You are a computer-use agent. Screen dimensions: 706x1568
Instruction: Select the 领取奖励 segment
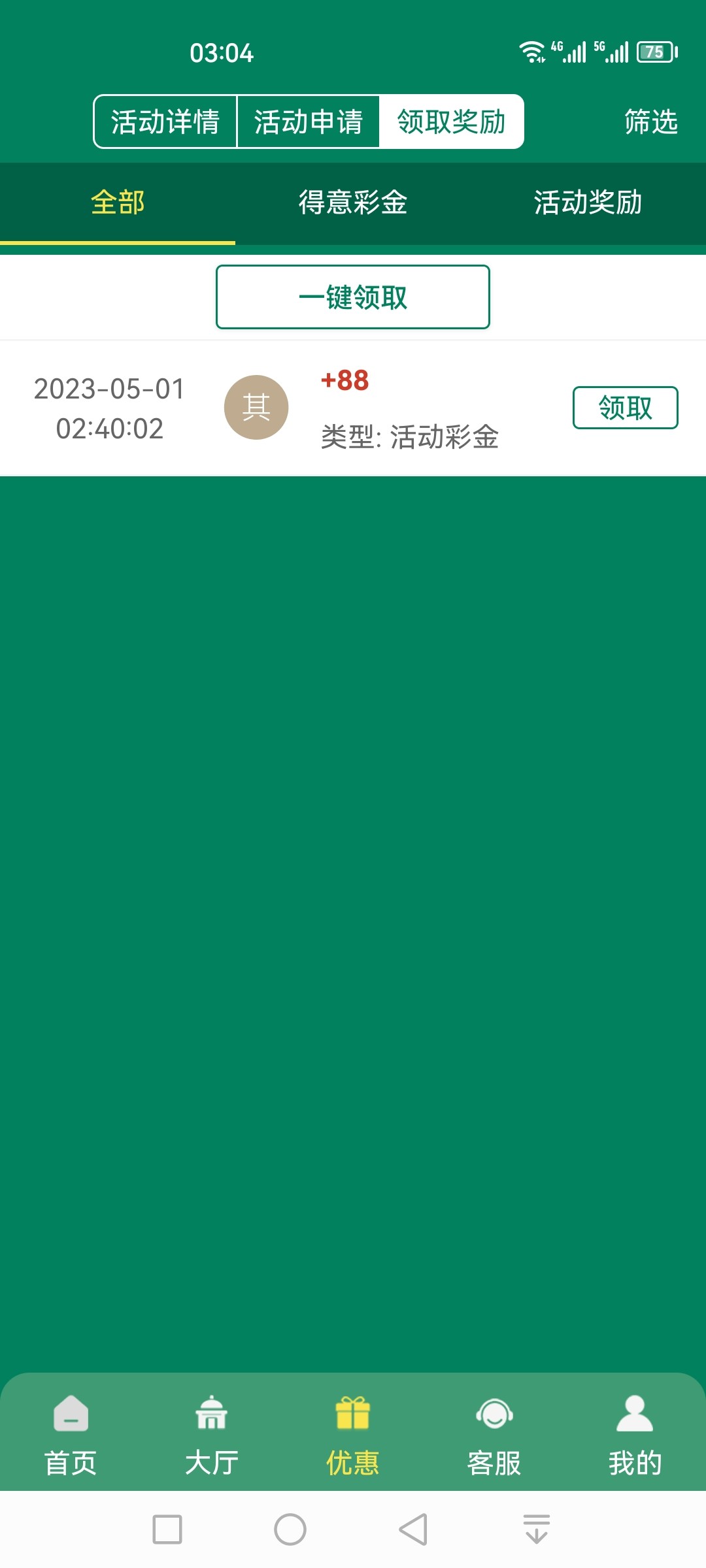click(451, 122)
